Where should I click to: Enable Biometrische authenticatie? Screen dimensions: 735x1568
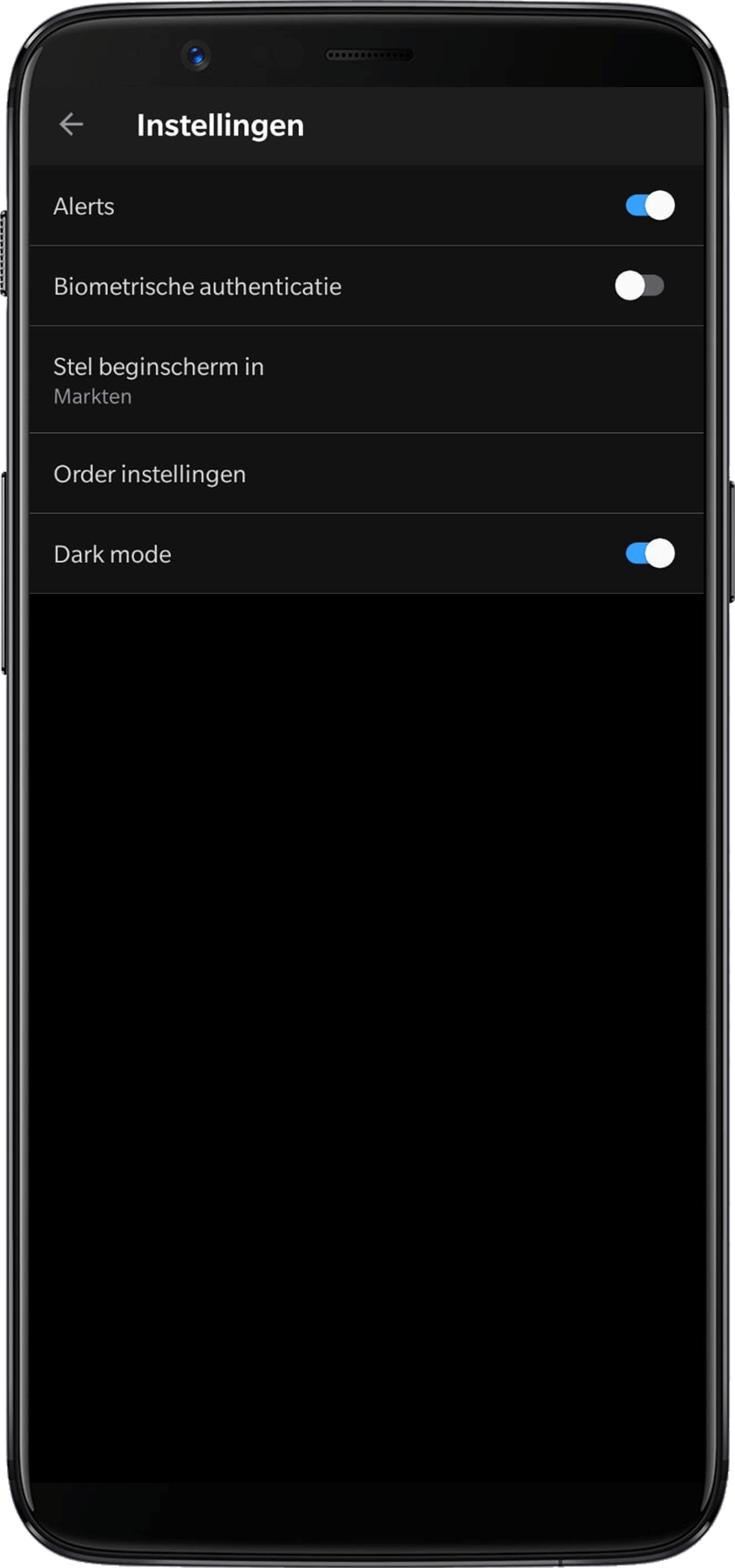point(639,286)
